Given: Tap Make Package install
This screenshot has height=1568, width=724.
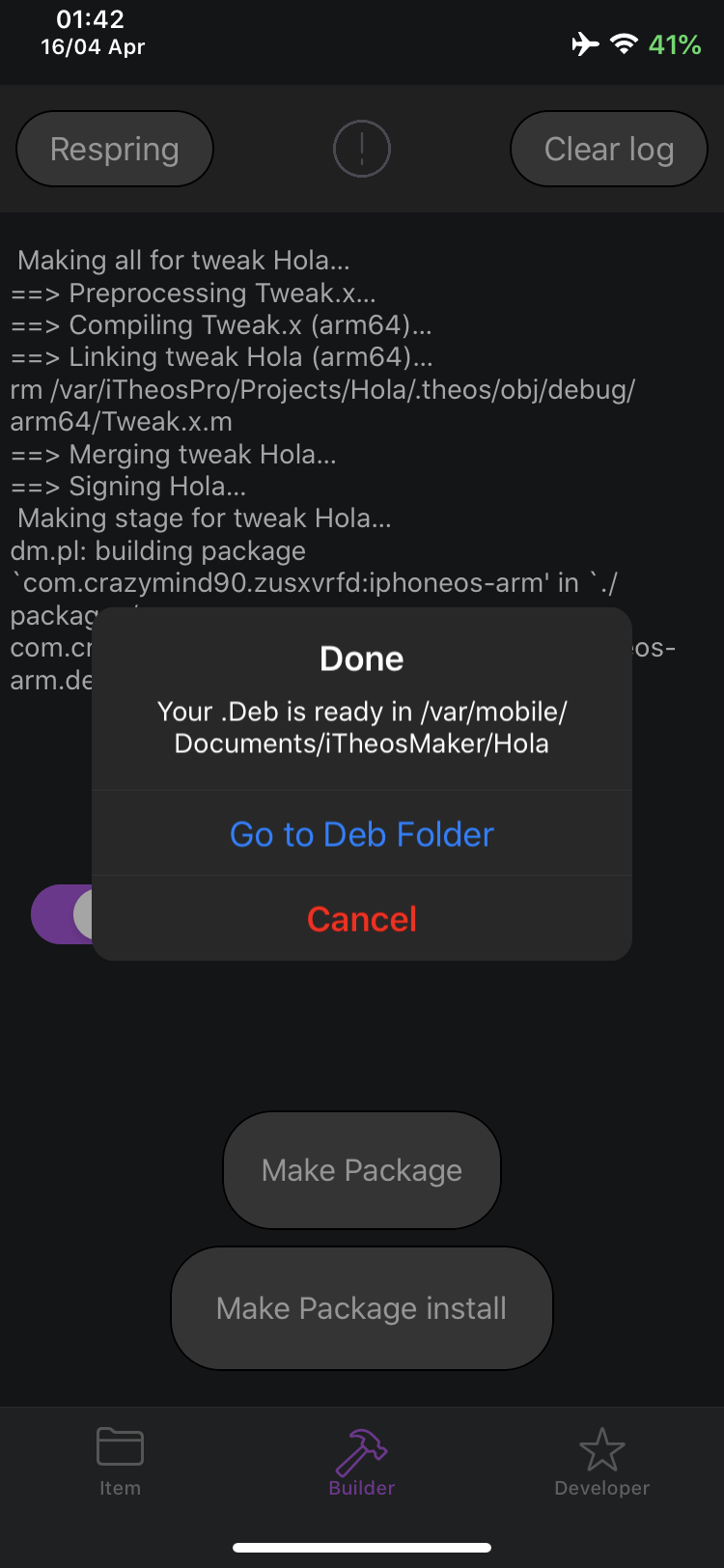Looking at the screenshot, I should coord(362,1308).
